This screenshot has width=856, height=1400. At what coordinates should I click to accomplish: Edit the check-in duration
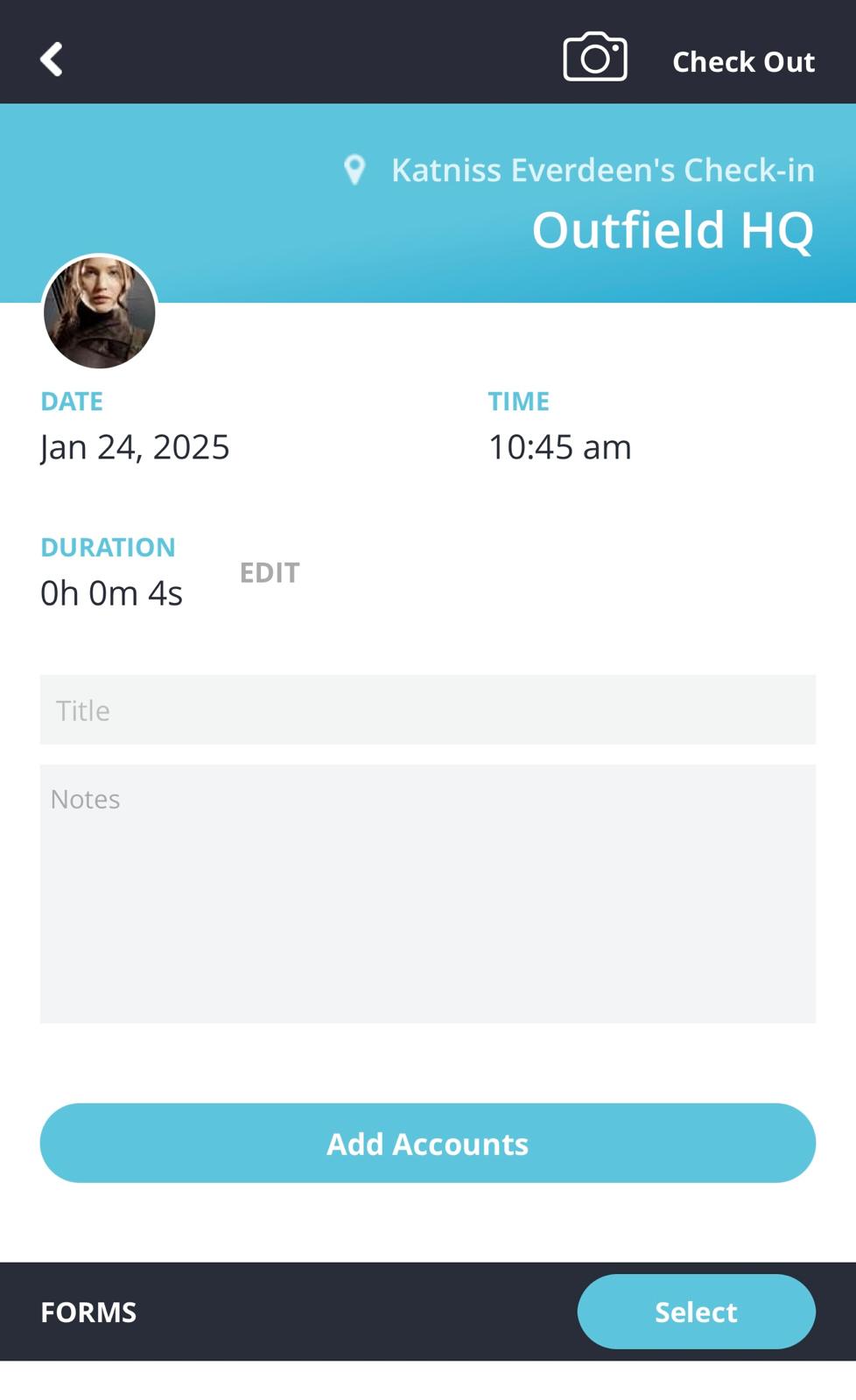coord(270,572)
